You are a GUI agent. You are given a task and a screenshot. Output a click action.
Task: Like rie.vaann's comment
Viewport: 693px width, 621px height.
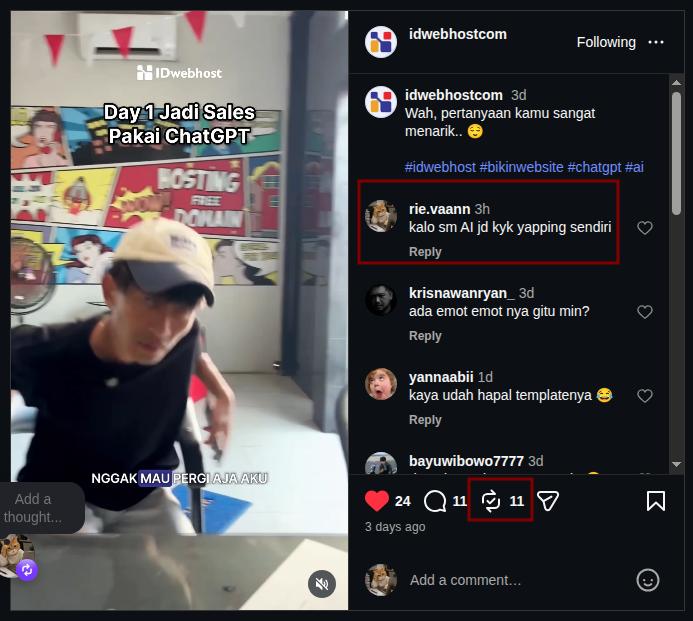[645, 228]
